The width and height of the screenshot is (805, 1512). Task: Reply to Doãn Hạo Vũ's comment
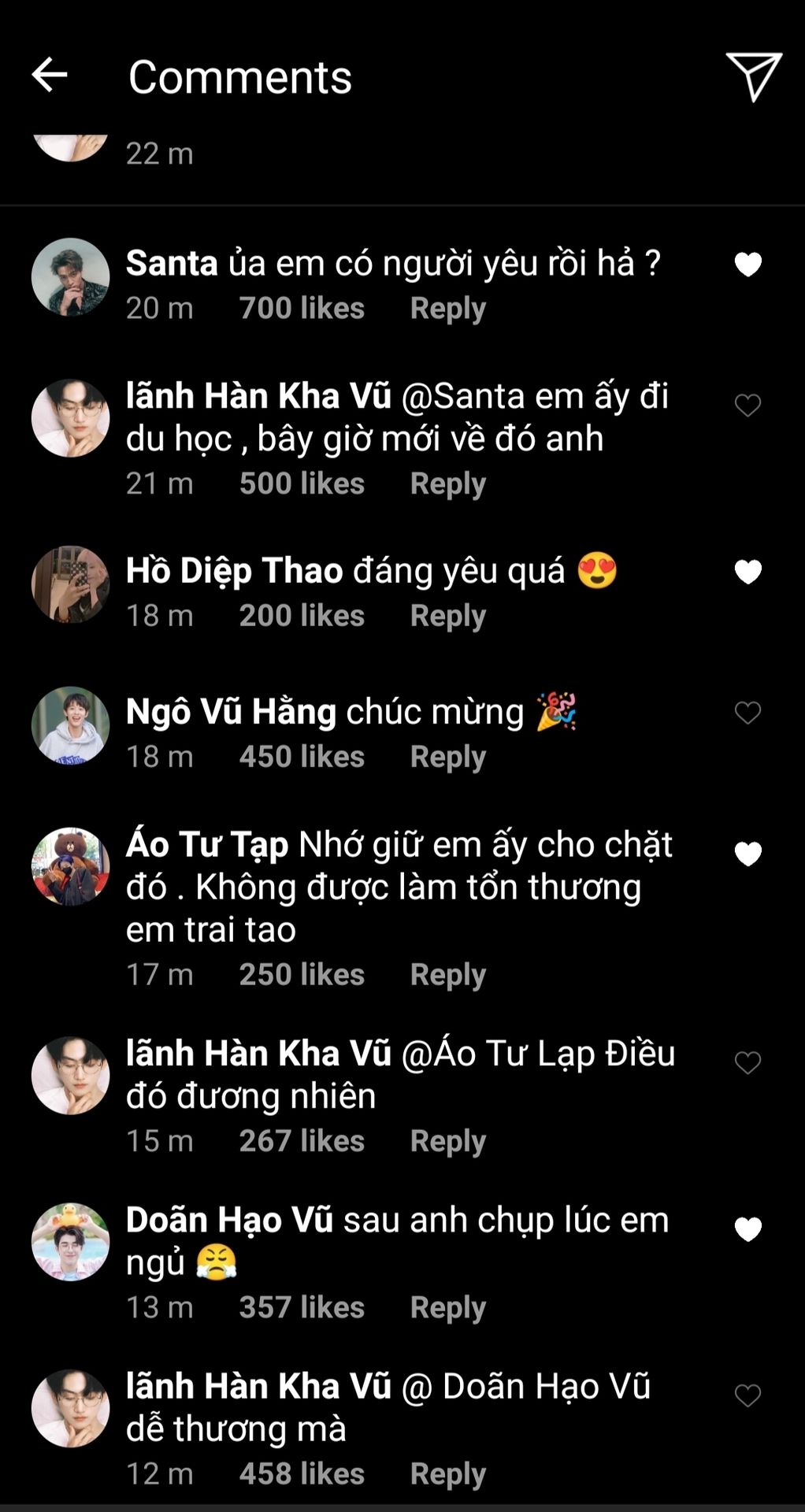[x=447, y=1307]
